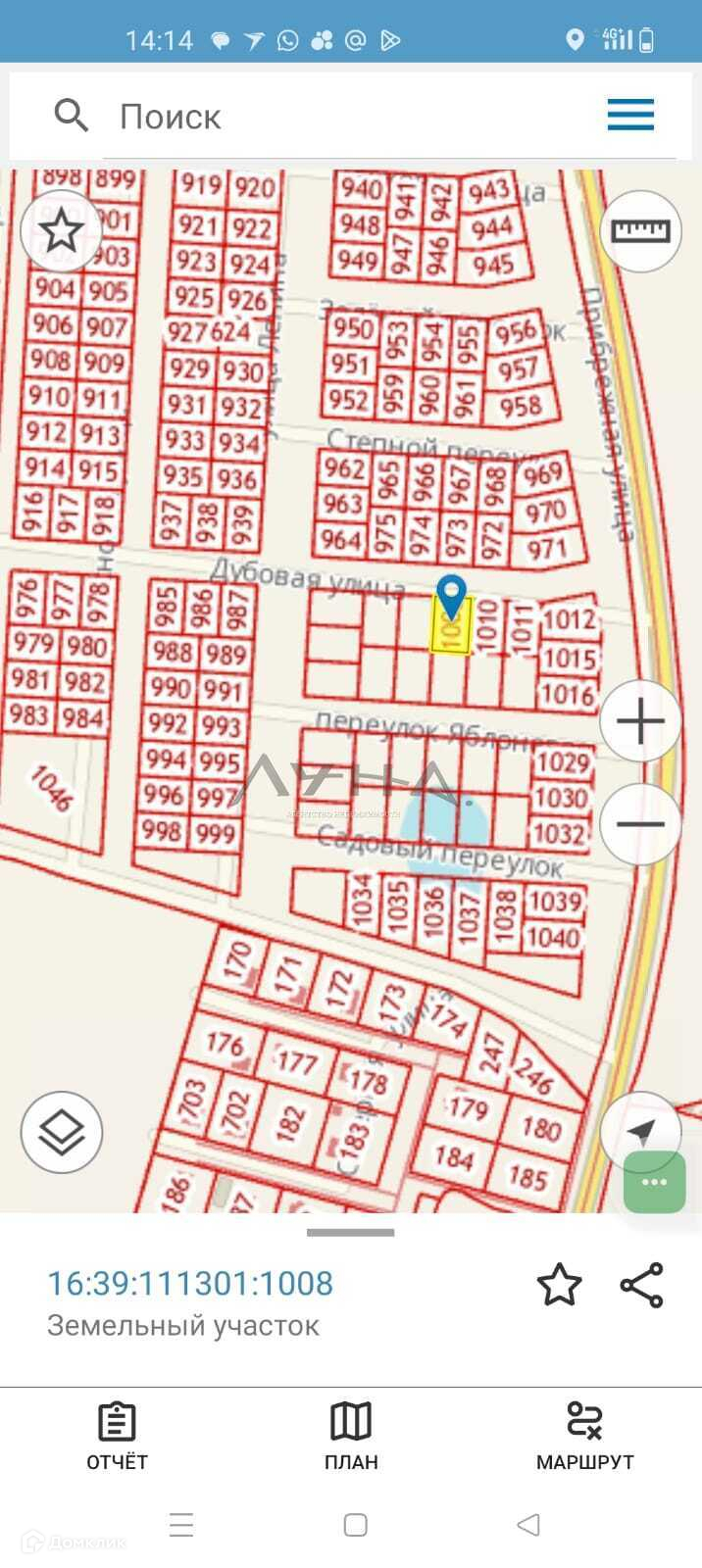
Task: Build a Маршрут to the parcel
Action: pyautogui.click(x=584, y=1437)
